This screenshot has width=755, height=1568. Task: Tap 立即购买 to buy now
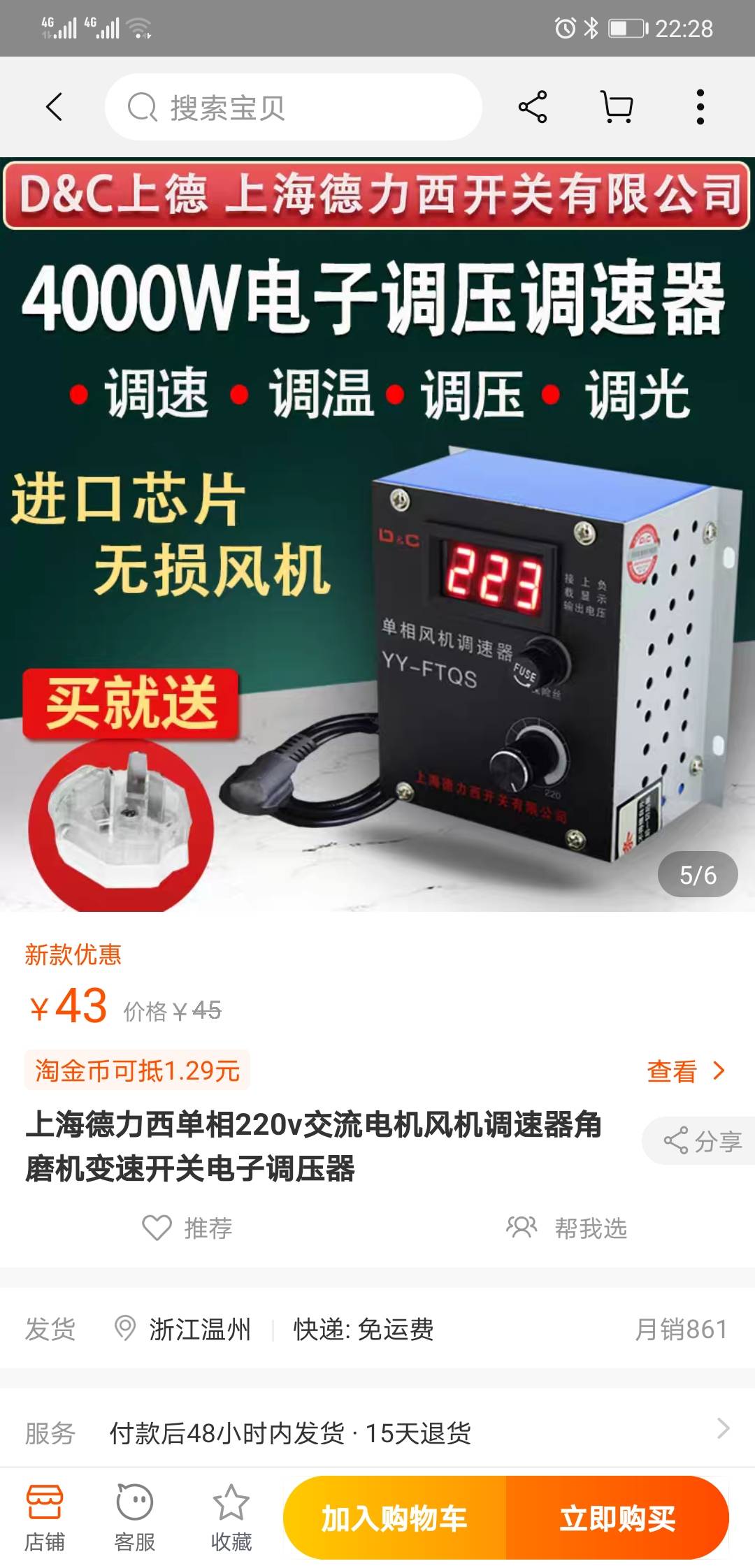coord(617,1518)
